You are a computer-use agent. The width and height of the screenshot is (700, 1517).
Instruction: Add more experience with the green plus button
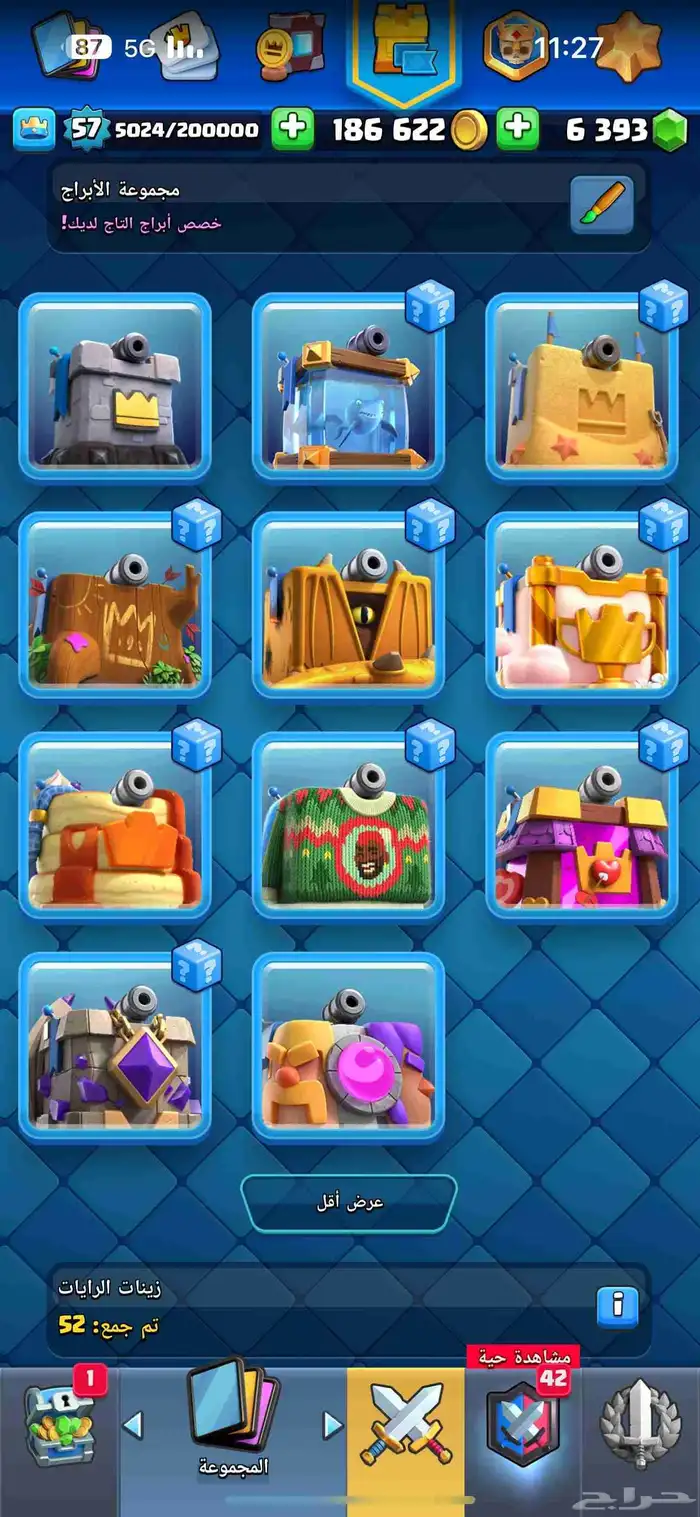[292, 129]
